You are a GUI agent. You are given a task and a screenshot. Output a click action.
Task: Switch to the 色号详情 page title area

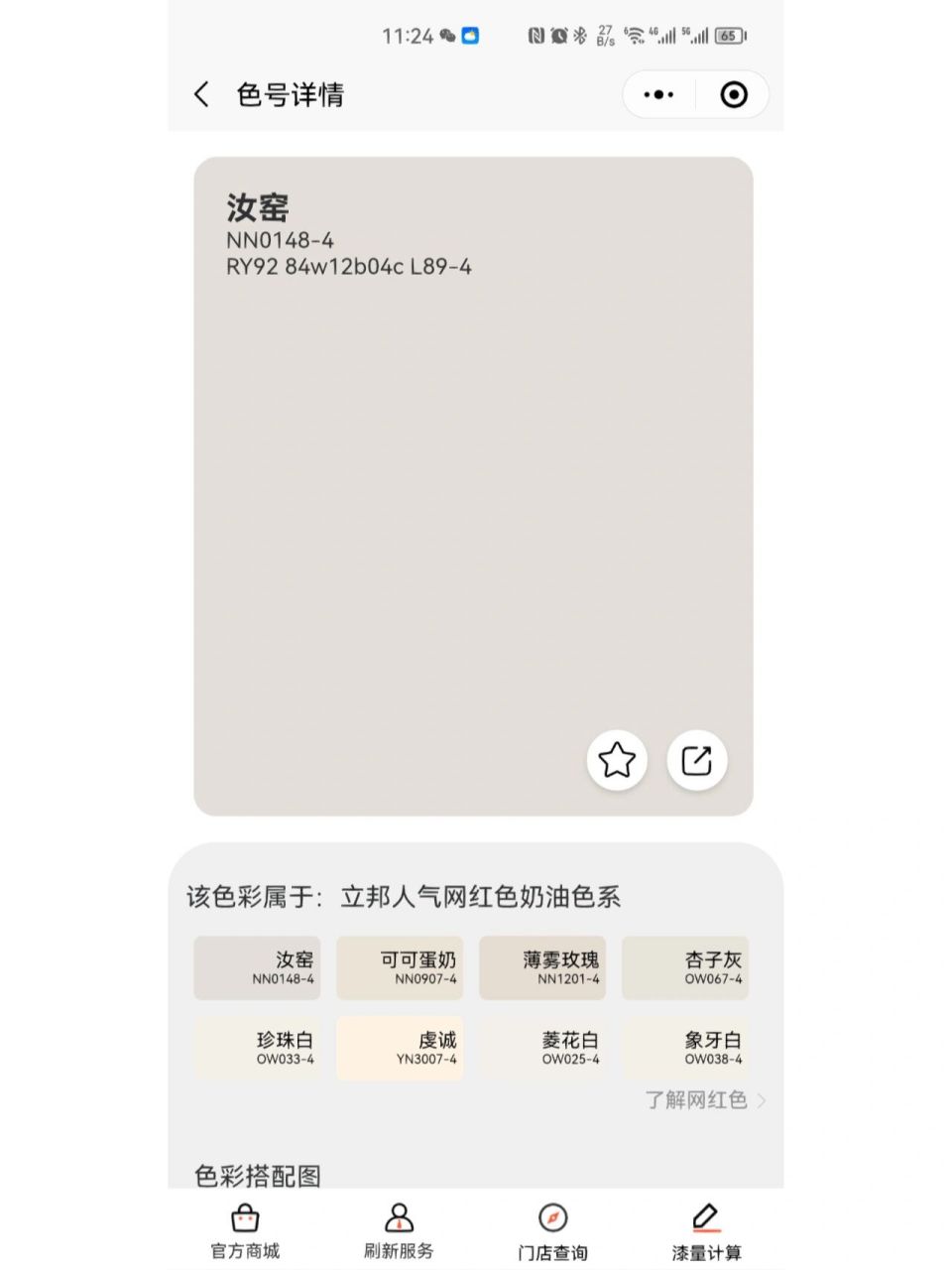288,94
